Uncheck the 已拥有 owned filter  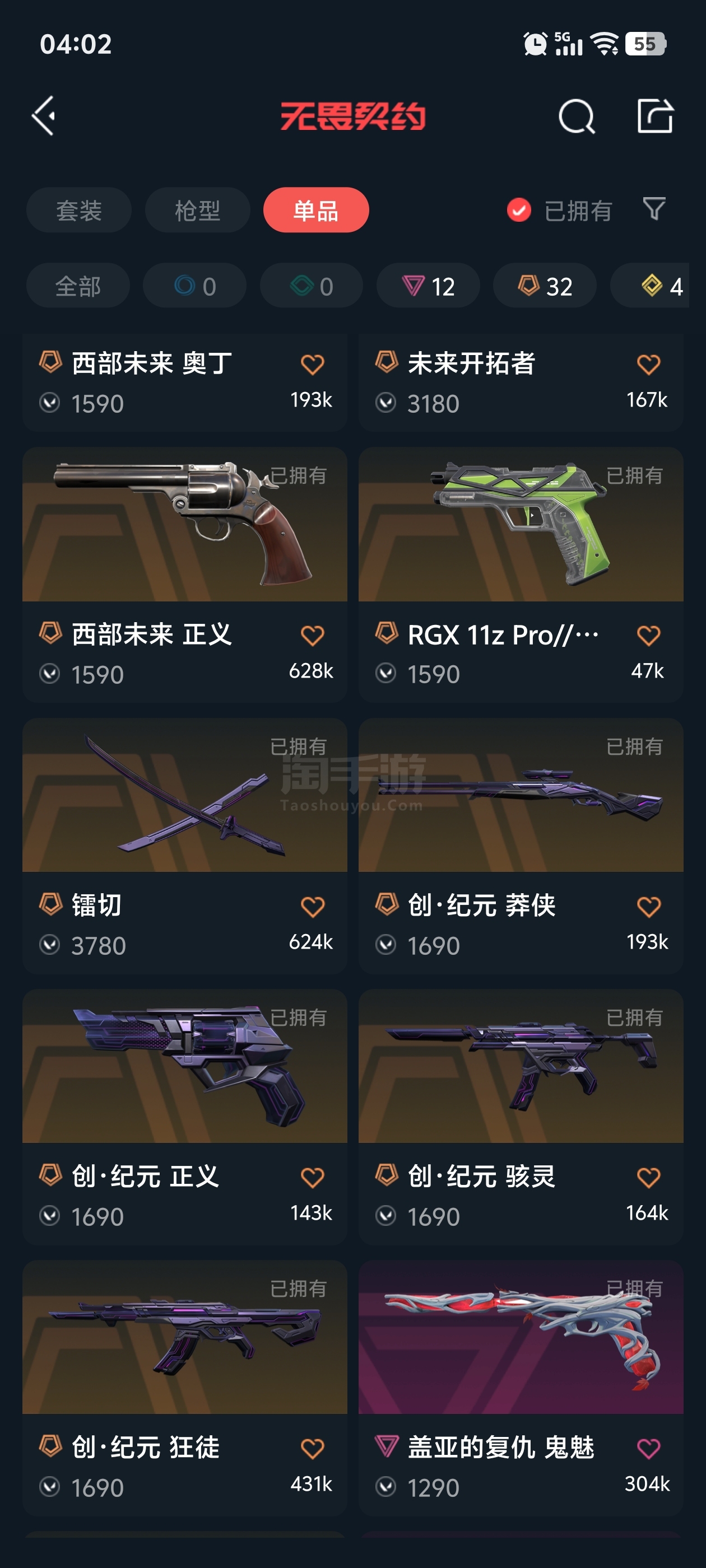coord(519,211)
